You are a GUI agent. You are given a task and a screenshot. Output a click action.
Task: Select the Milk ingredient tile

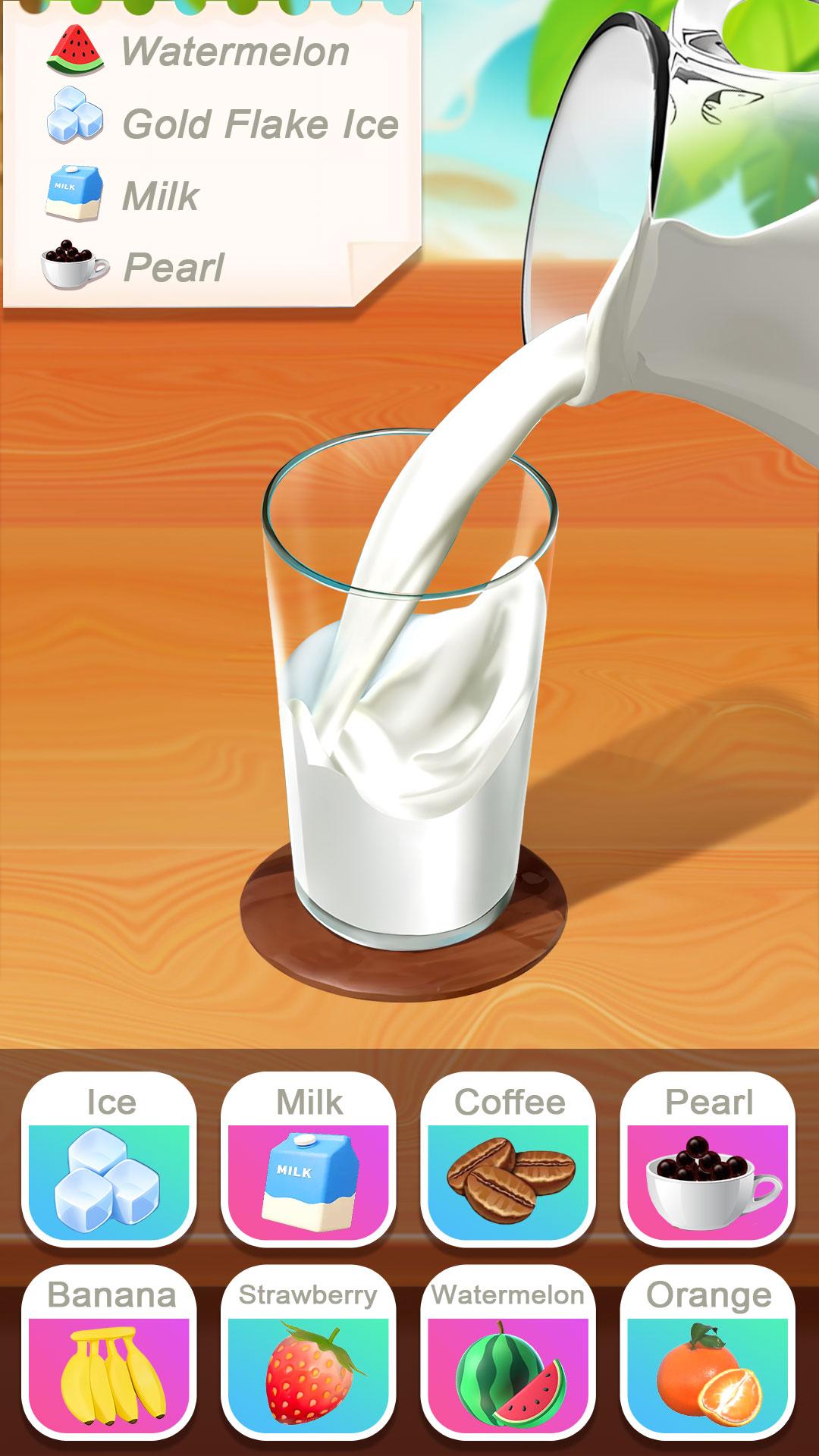tap(309, 1159)
